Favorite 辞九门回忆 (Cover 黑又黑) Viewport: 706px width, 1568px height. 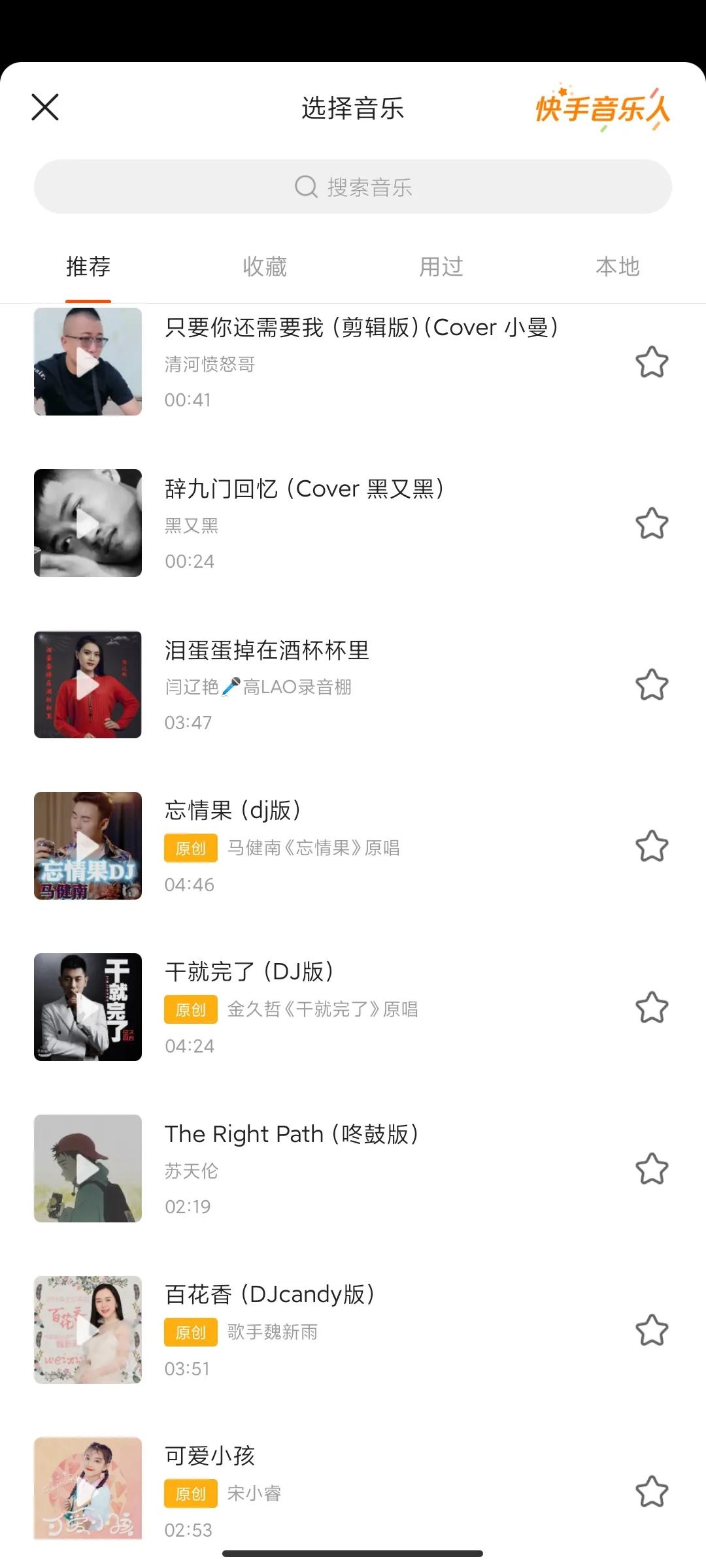click(652, 523)
